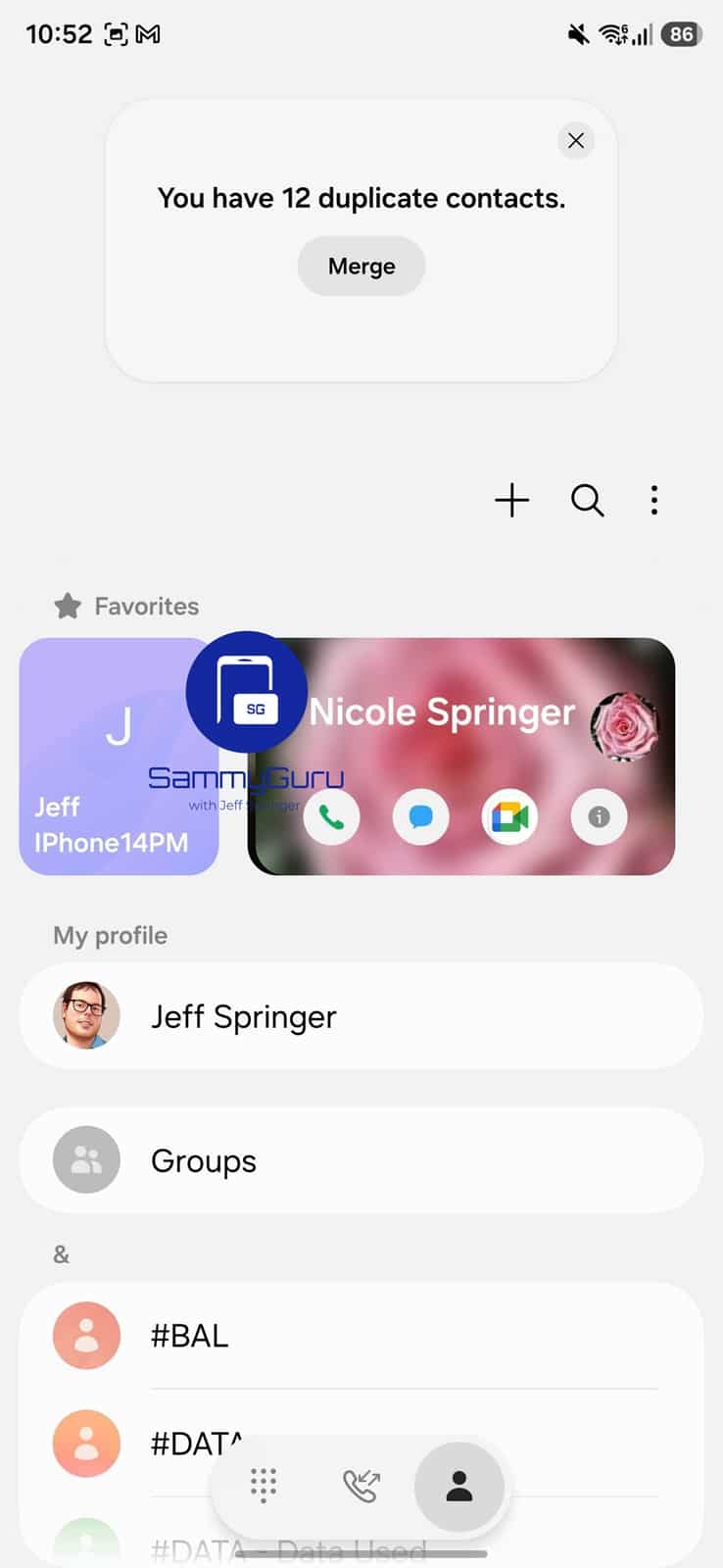Message Nicole Springer
723x1568 pixels.
421,816
